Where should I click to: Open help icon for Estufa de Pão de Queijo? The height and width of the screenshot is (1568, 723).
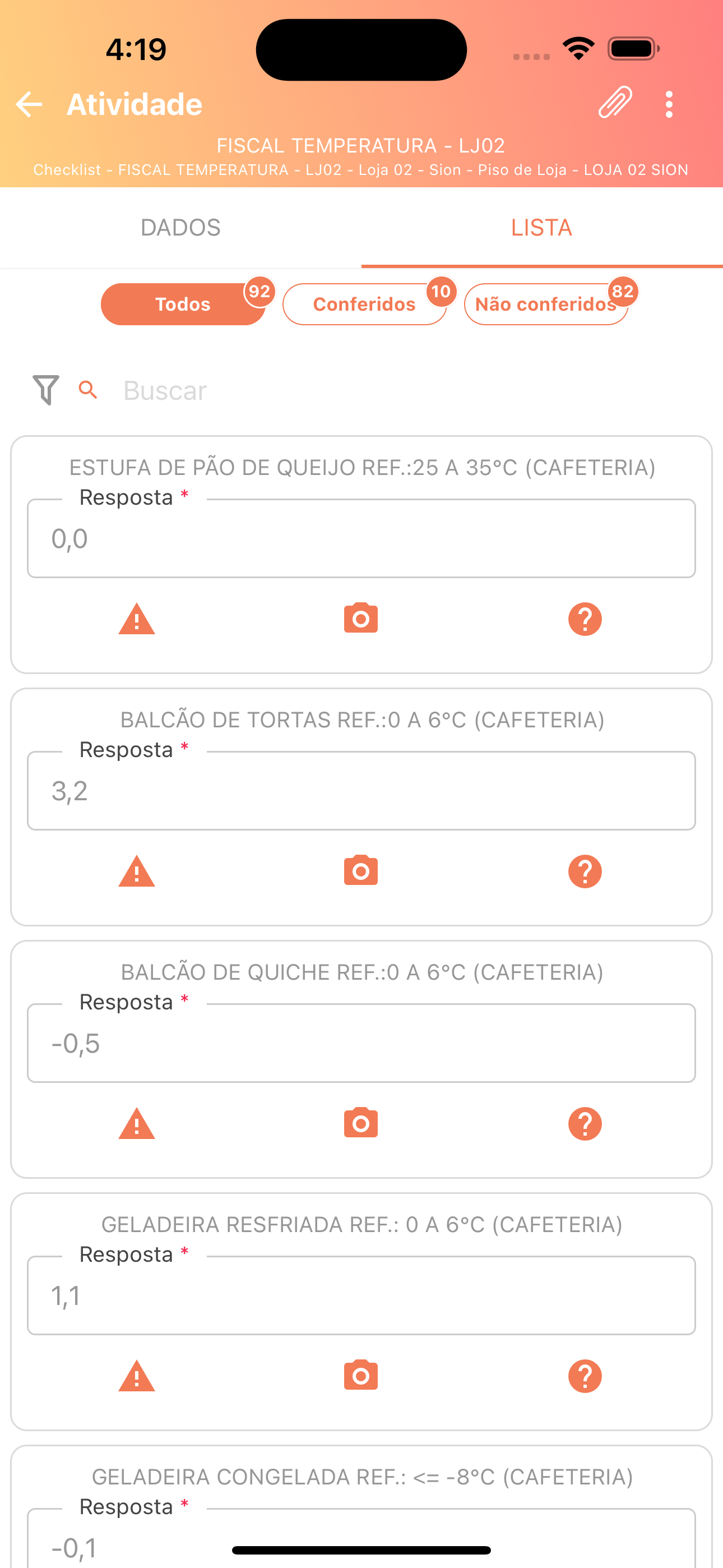tap(585, 619)
